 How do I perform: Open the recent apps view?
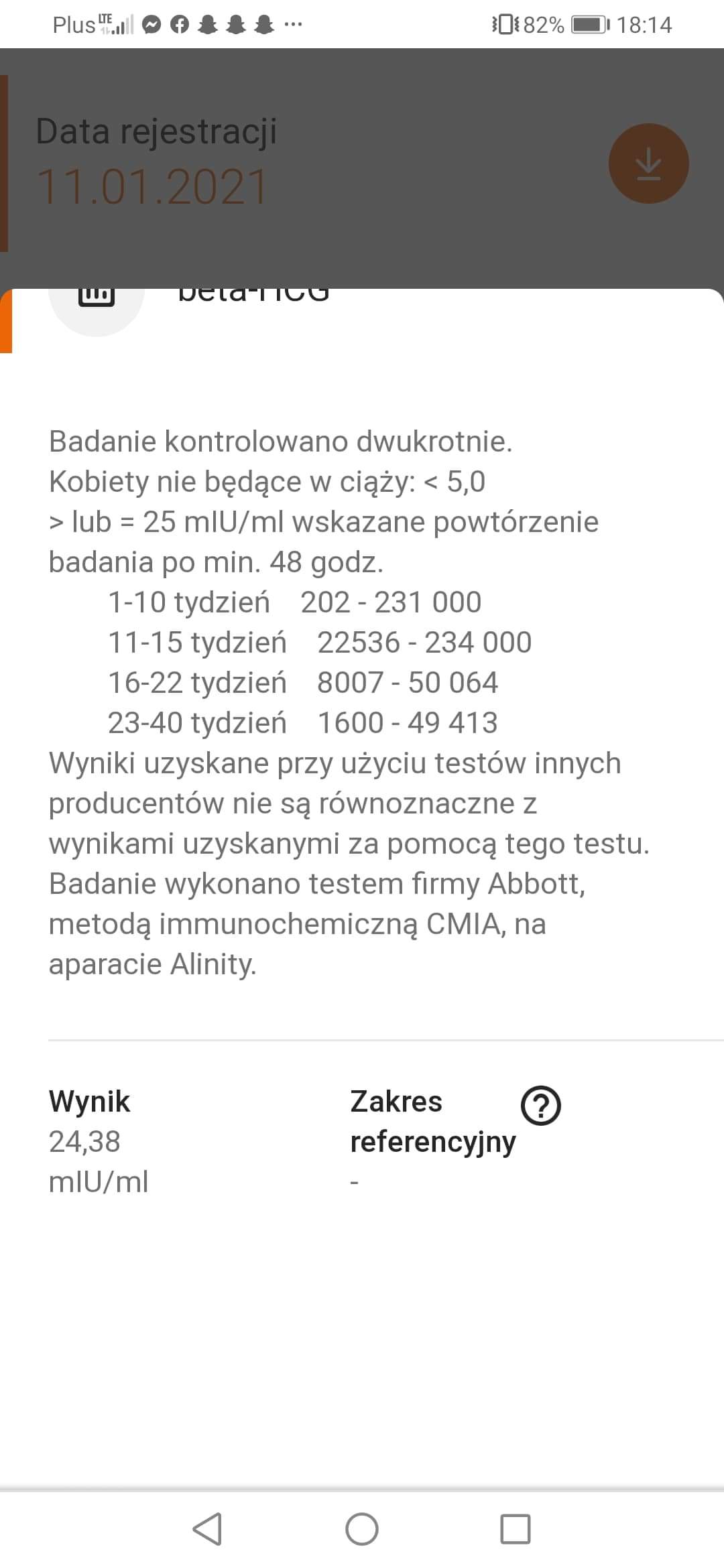[x=515, y=1529]
